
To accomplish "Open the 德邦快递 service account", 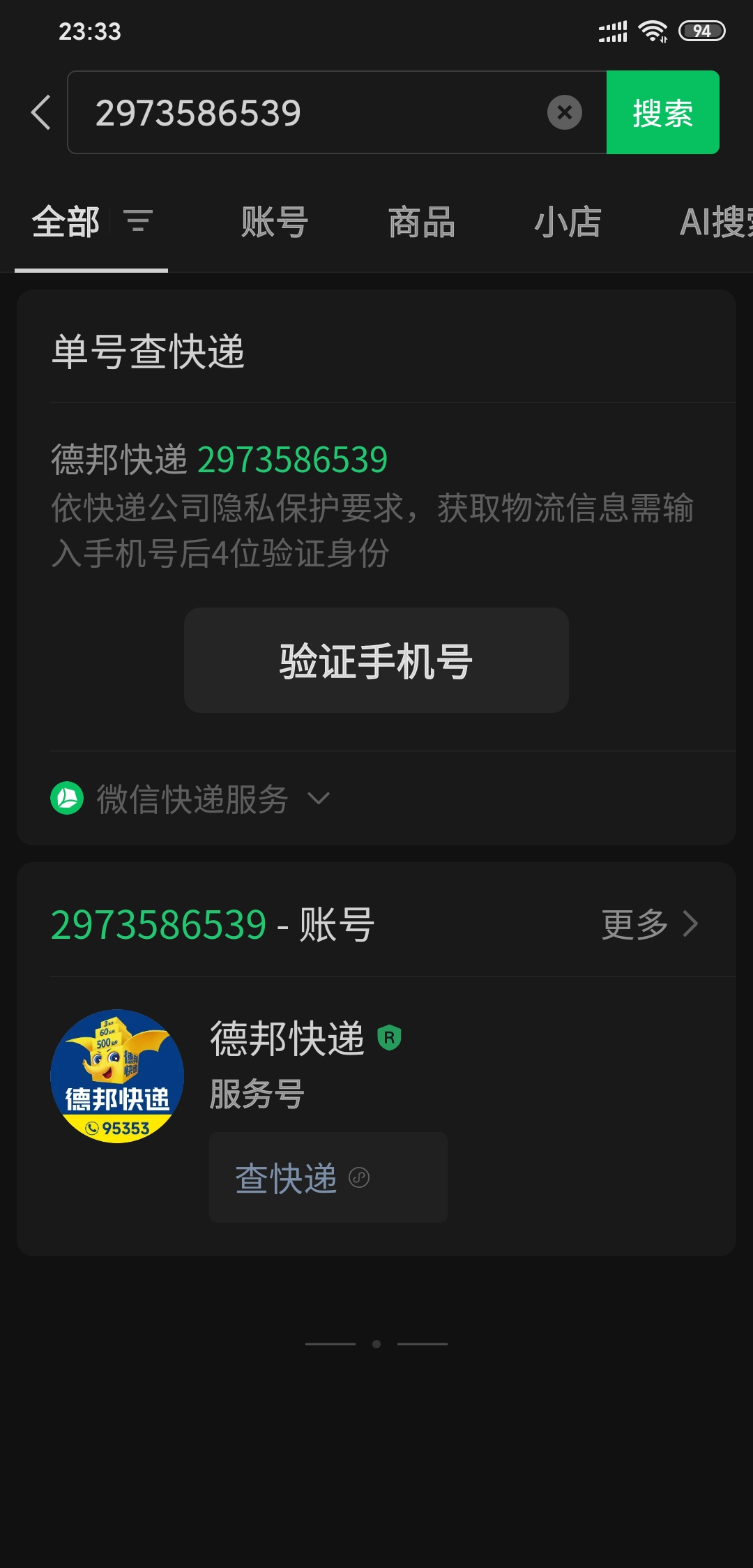I will [287, 1039].
